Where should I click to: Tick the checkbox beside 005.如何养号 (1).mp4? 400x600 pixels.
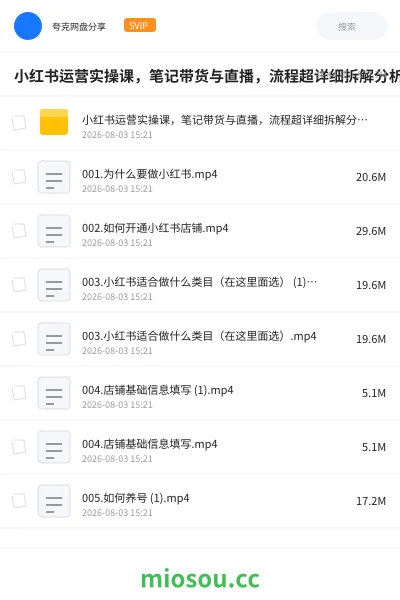point(19,501)
